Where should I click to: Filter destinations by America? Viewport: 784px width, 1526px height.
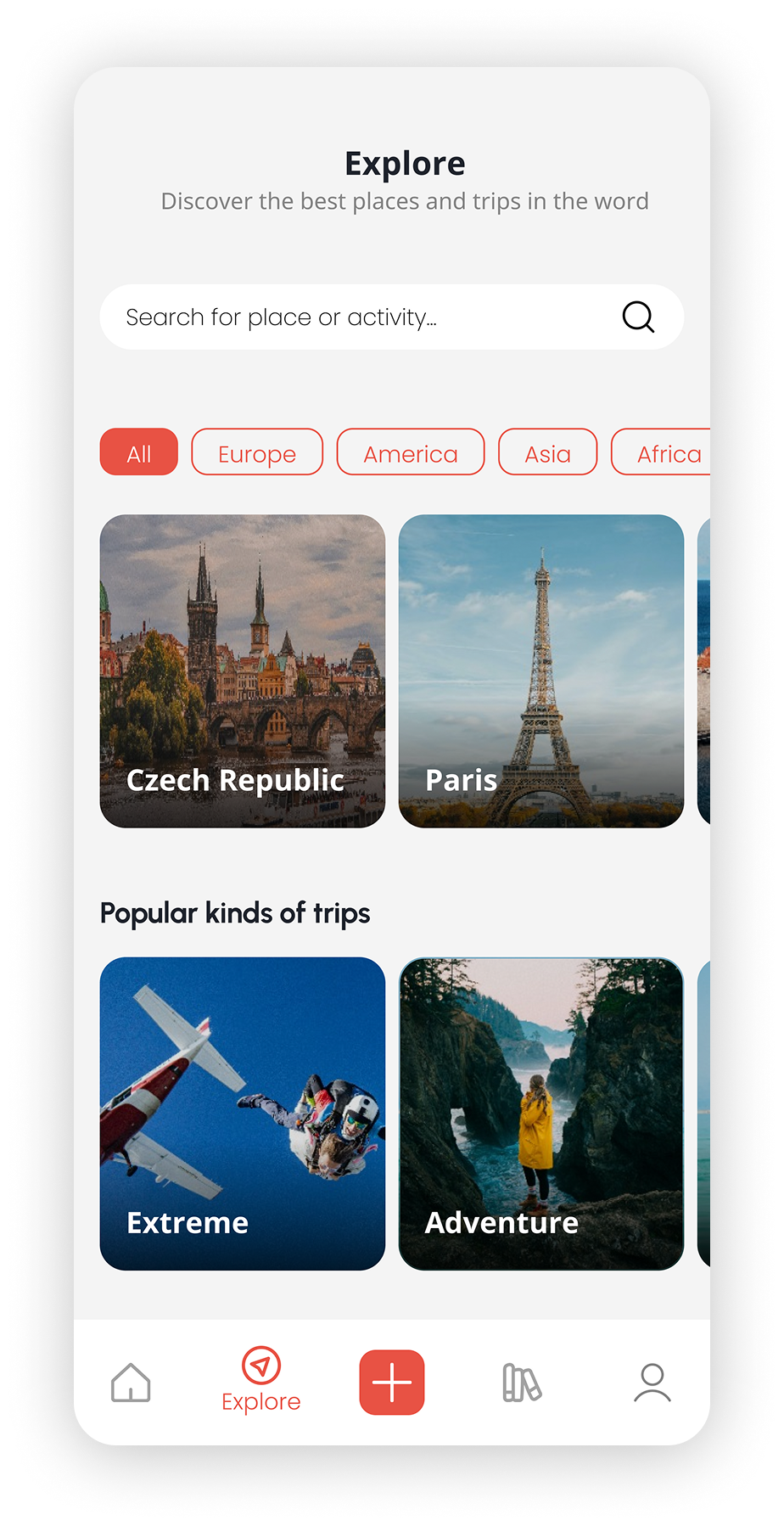click(411, 452)
